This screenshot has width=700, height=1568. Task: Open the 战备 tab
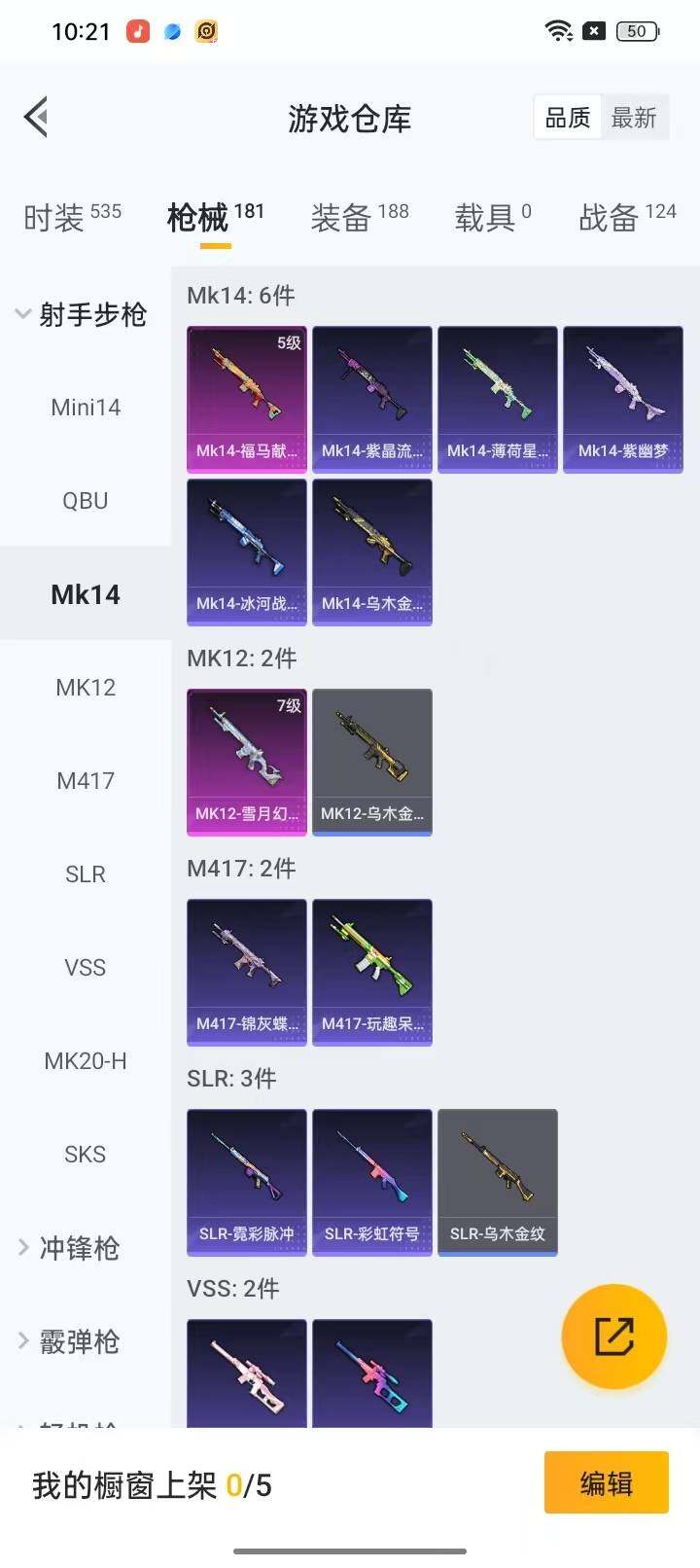click(627, 217)
